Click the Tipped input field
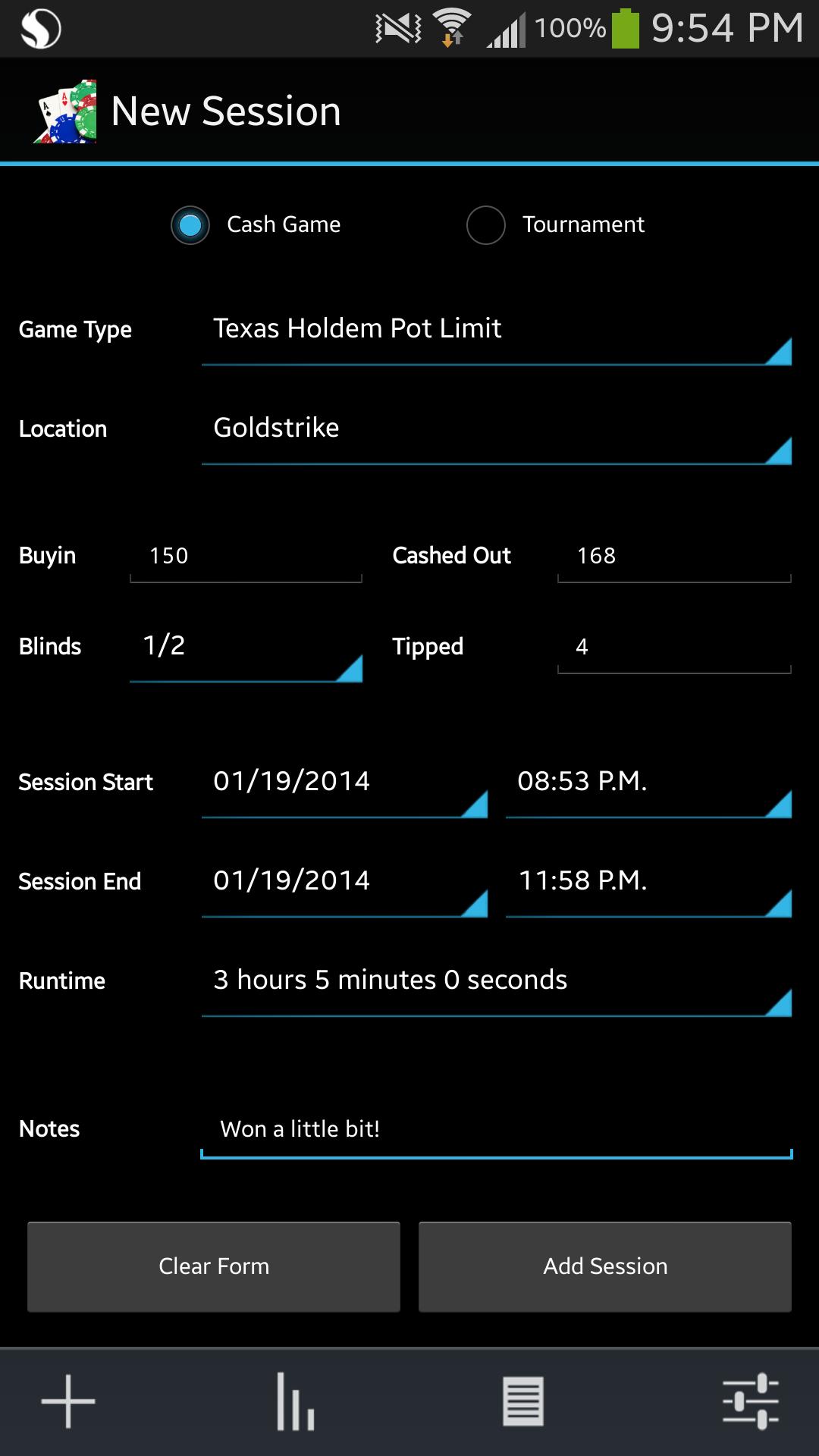Viewport: 819px width, 1456px height. point(673,648)
